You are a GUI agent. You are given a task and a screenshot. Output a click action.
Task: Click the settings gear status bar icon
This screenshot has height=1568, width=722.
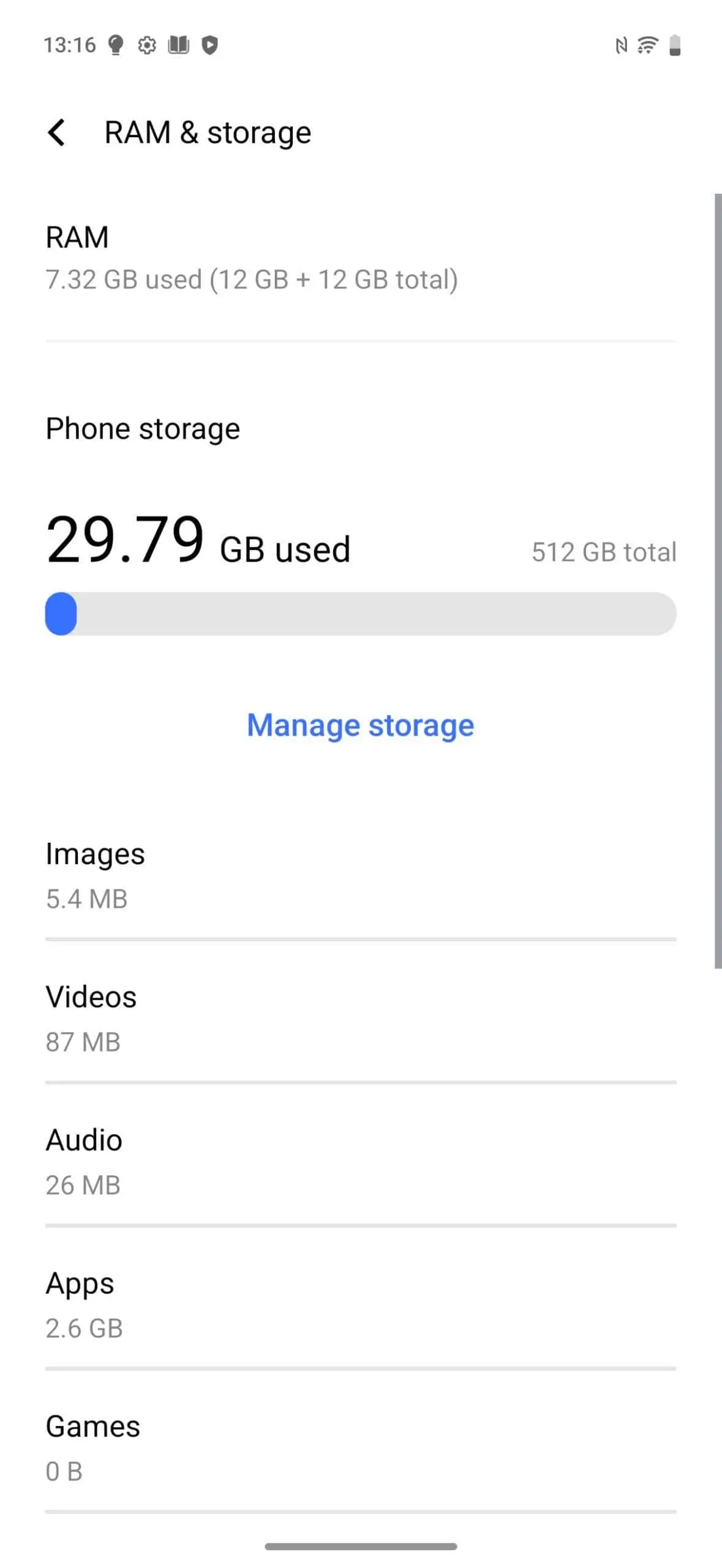tap(148, 43)
